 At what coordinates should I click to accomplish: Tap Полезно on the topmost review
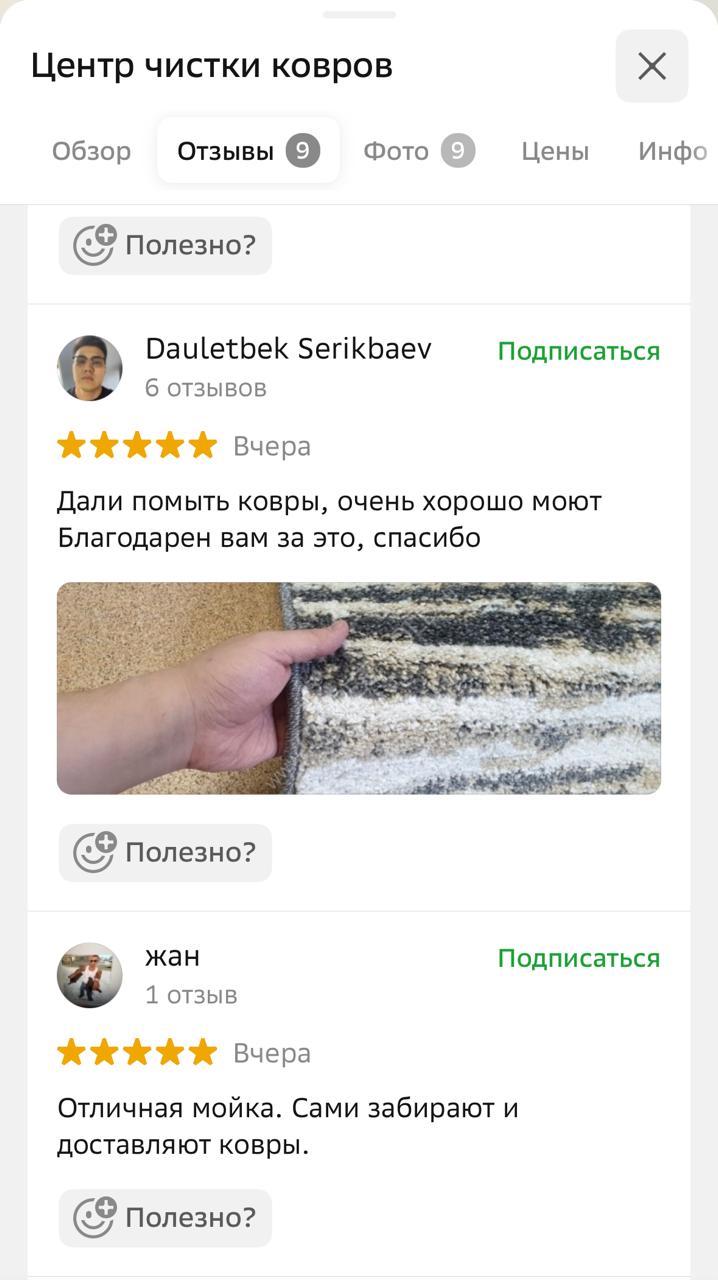(x=166, y=245)
